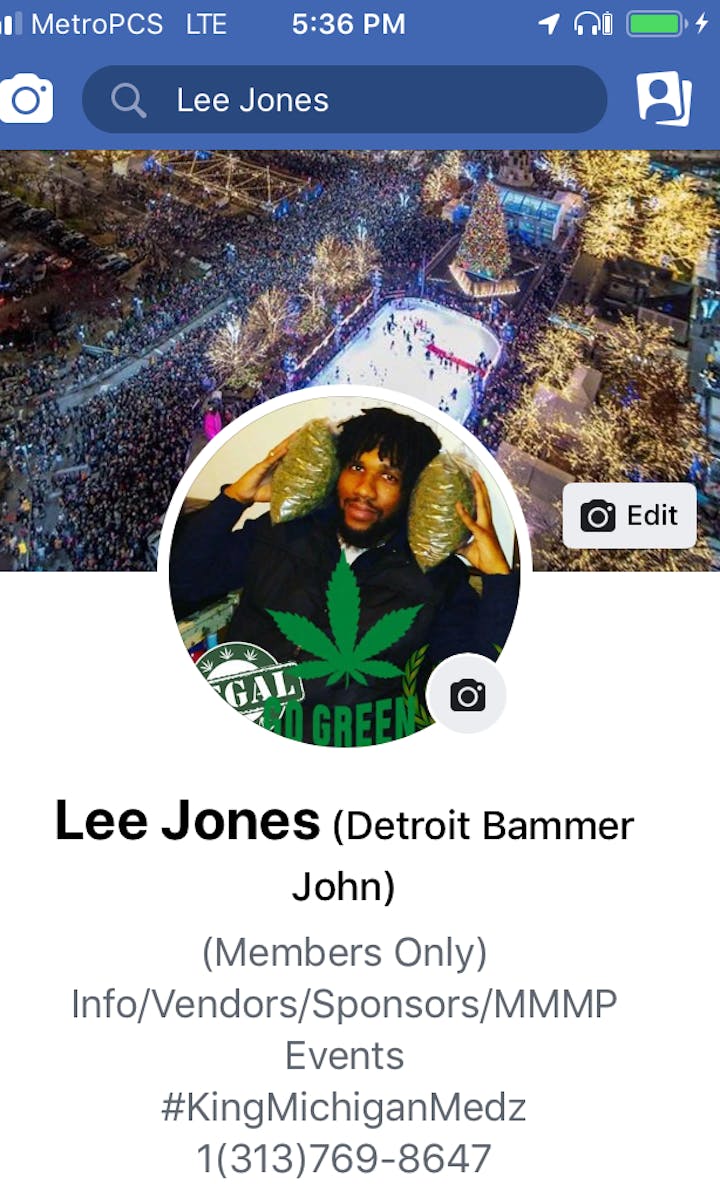The image size is (720, 1184).
Task: View the circular profile picture
Action: [x=344, y=570]
